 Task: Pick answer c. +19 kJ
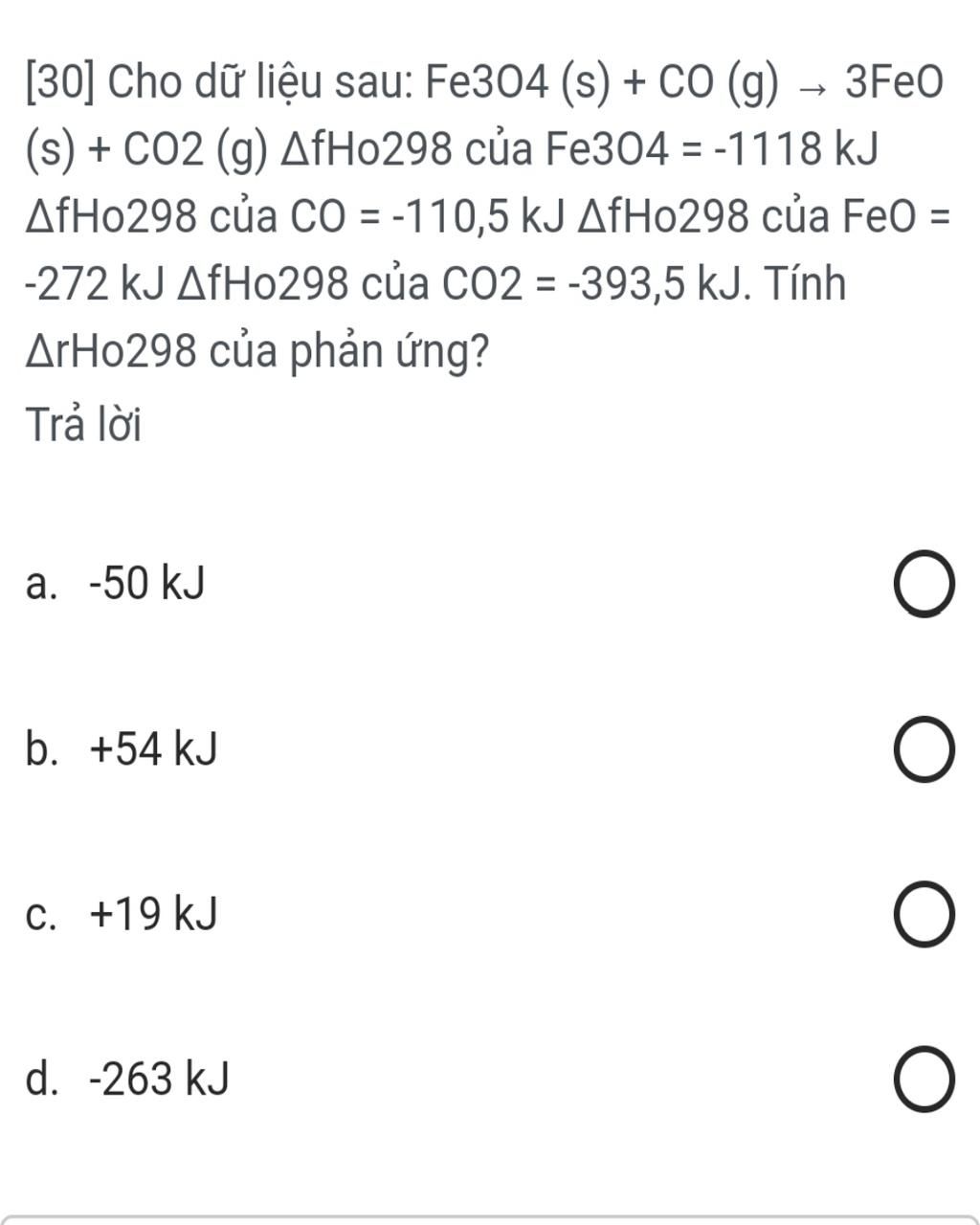(x=924, y=915)
